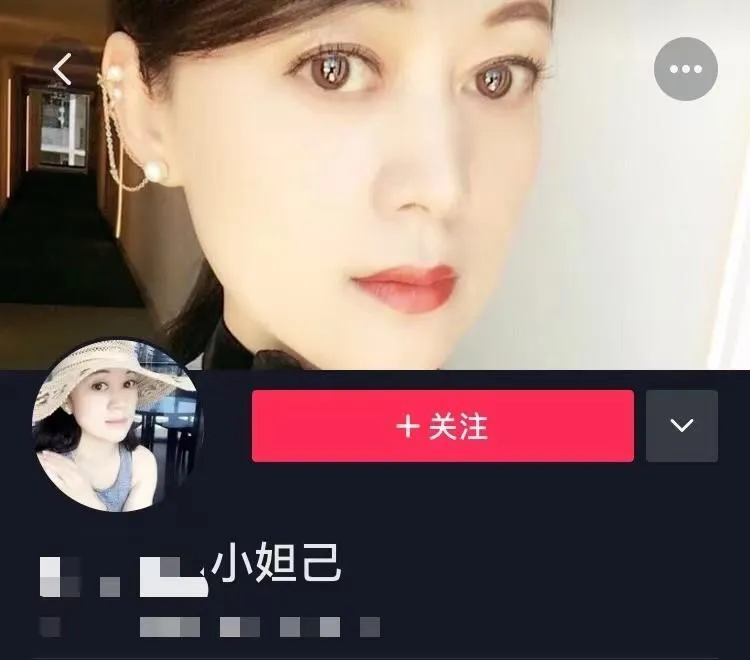
Task: View the profile avatar photo
Action: pyautogui.click(x=116, y=425)
